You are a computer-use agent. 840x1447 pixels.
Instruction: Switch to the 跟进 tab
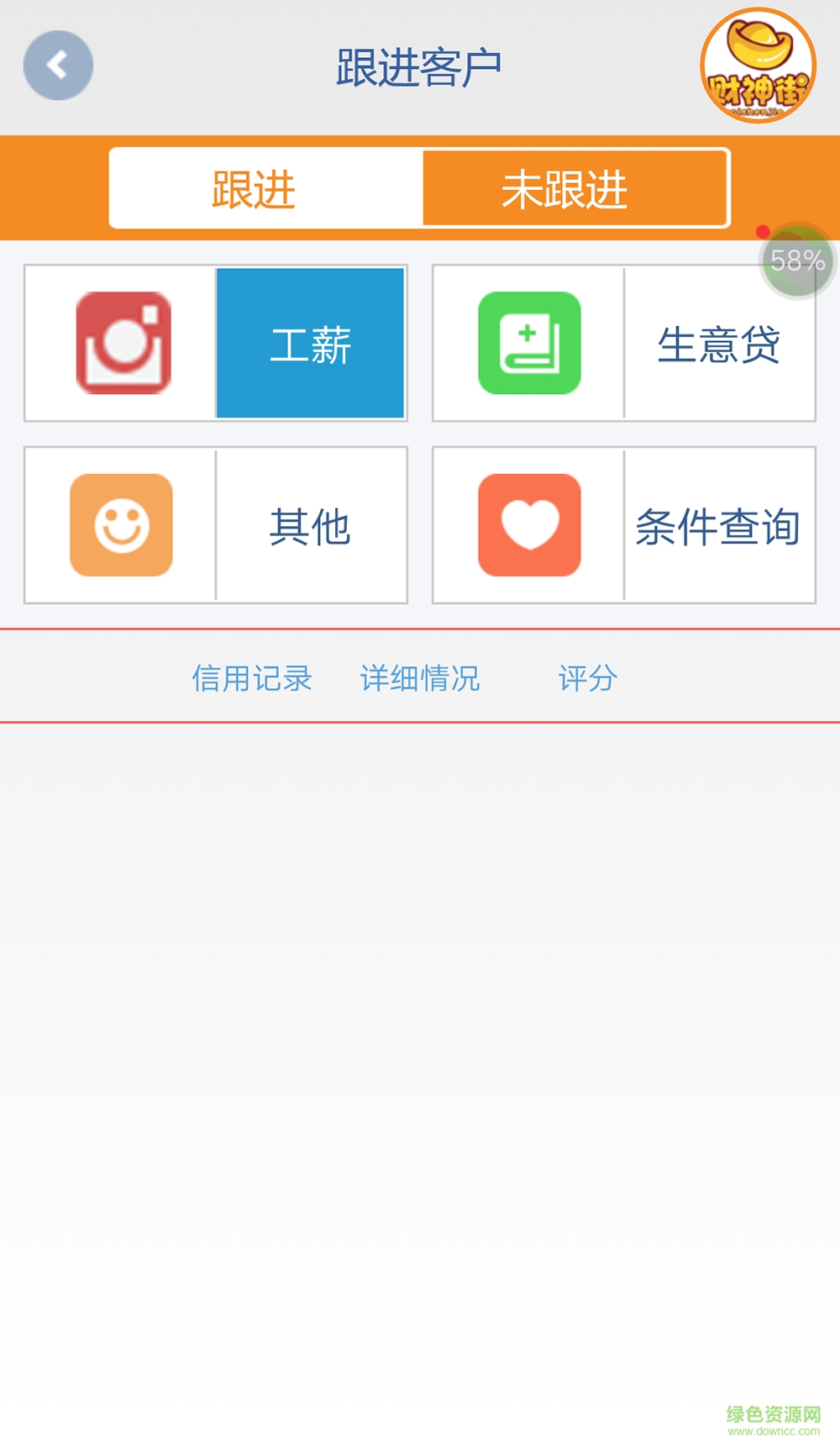(252, 187)
